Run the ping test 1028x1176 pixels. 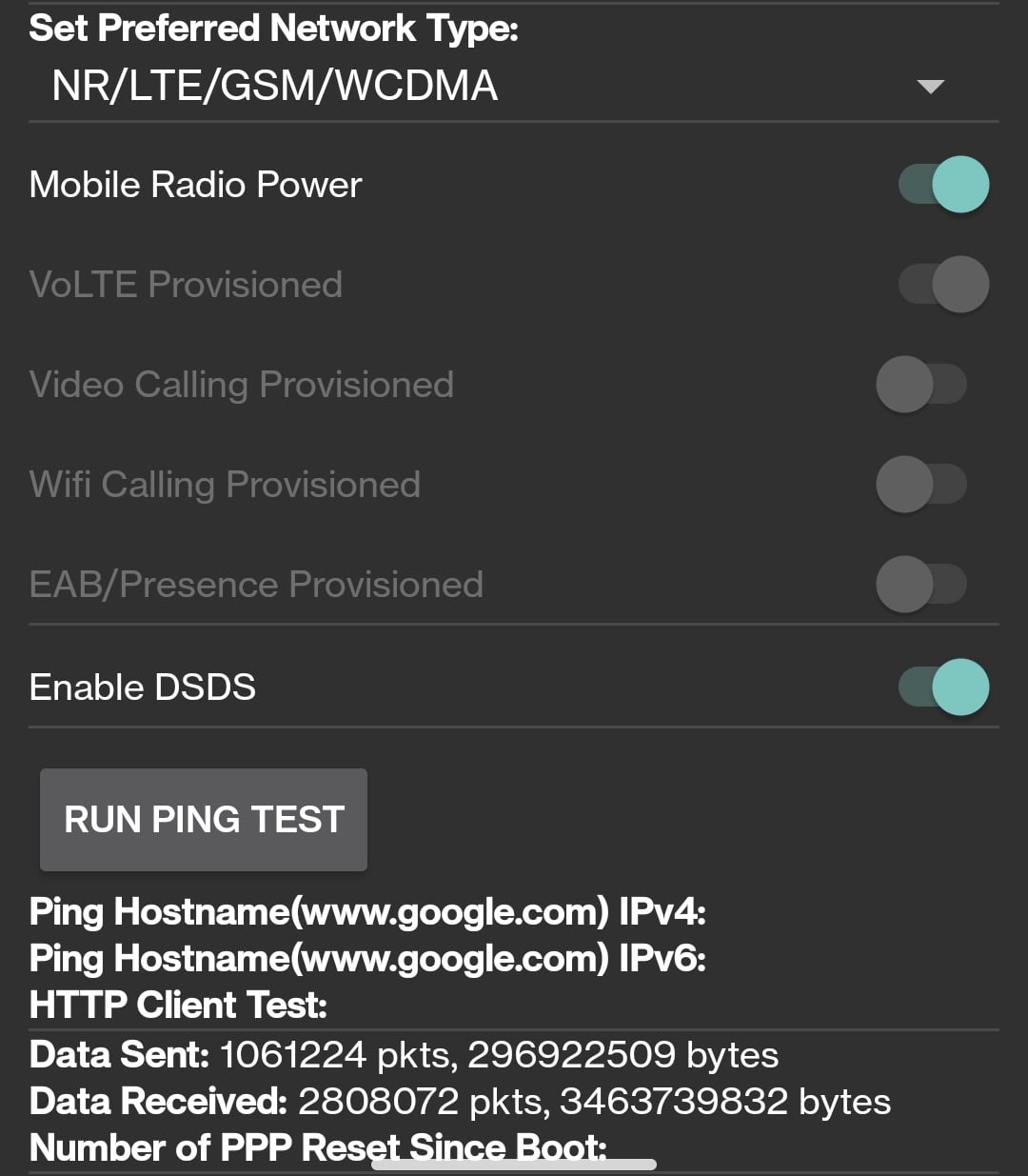coord(204,820)
